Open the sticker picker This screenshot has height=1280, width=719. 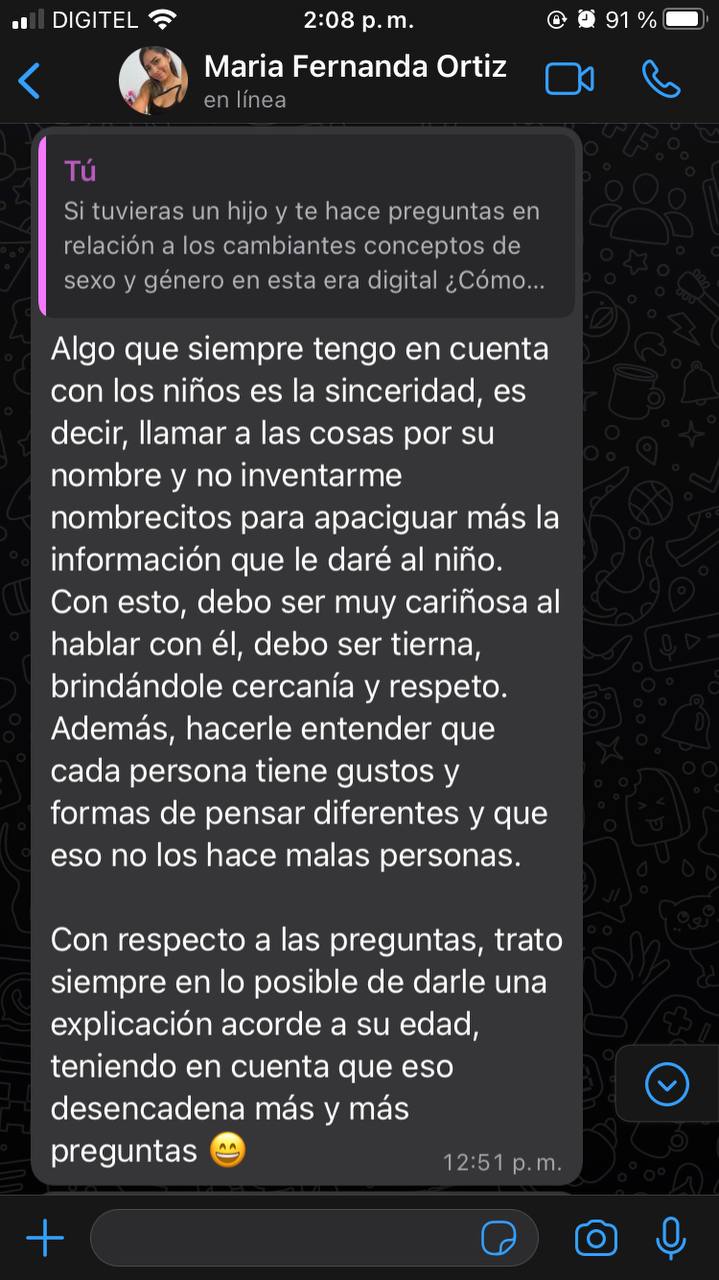pos(499,1239)
